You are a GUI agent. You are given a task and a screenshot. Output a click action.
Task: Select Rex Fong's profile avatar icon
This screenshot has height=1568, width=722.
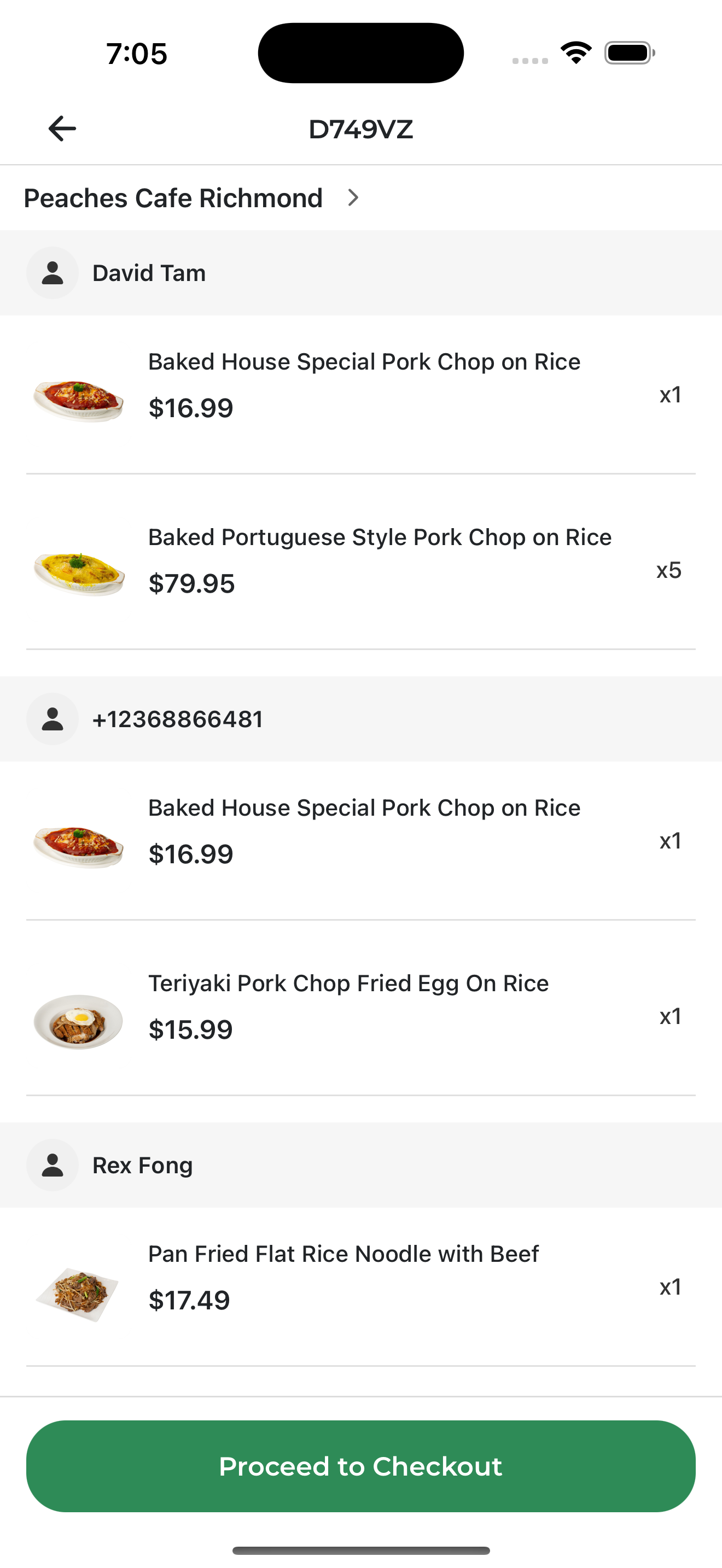coord(53,1165)
